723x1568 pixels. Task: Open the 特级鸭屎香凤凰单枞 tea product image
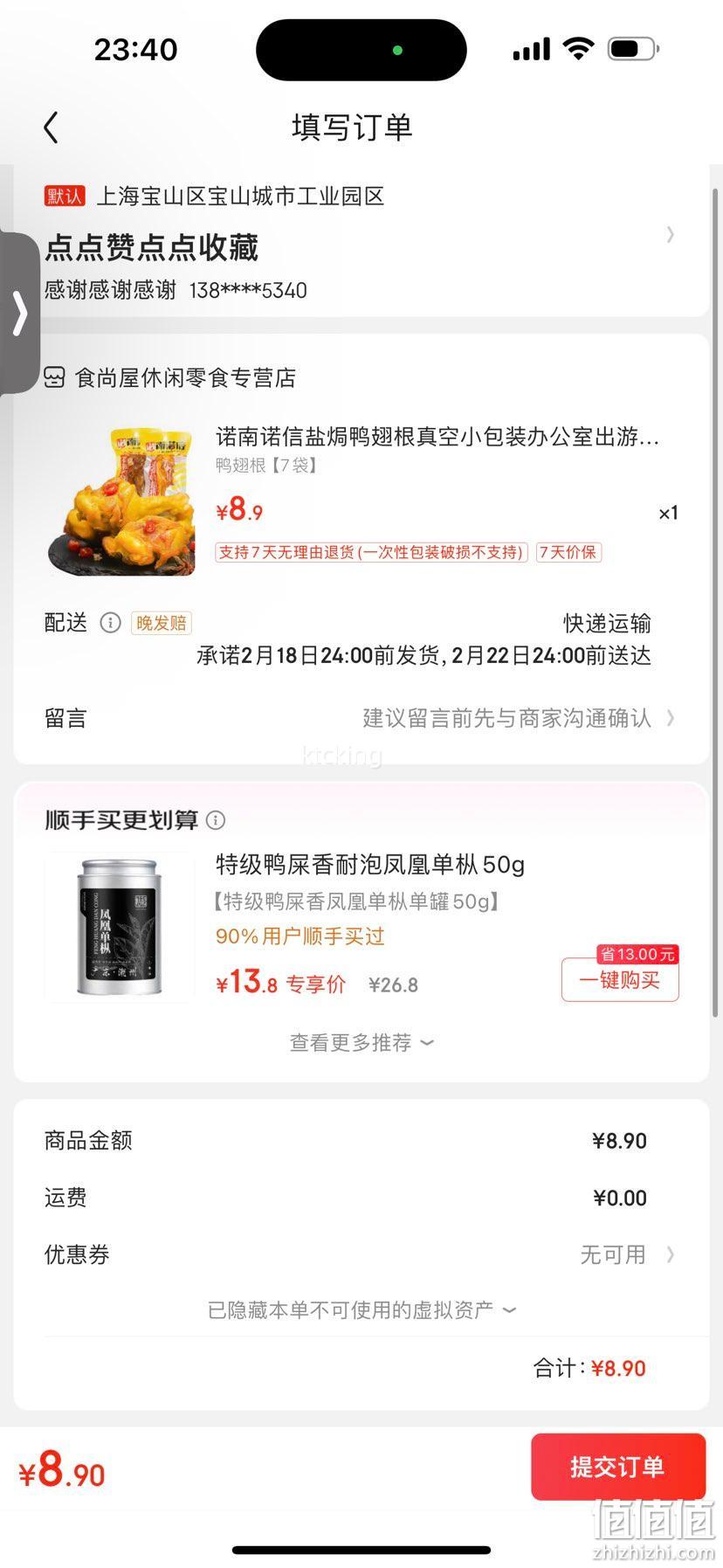pyautogui.click(x=120, y=927)
